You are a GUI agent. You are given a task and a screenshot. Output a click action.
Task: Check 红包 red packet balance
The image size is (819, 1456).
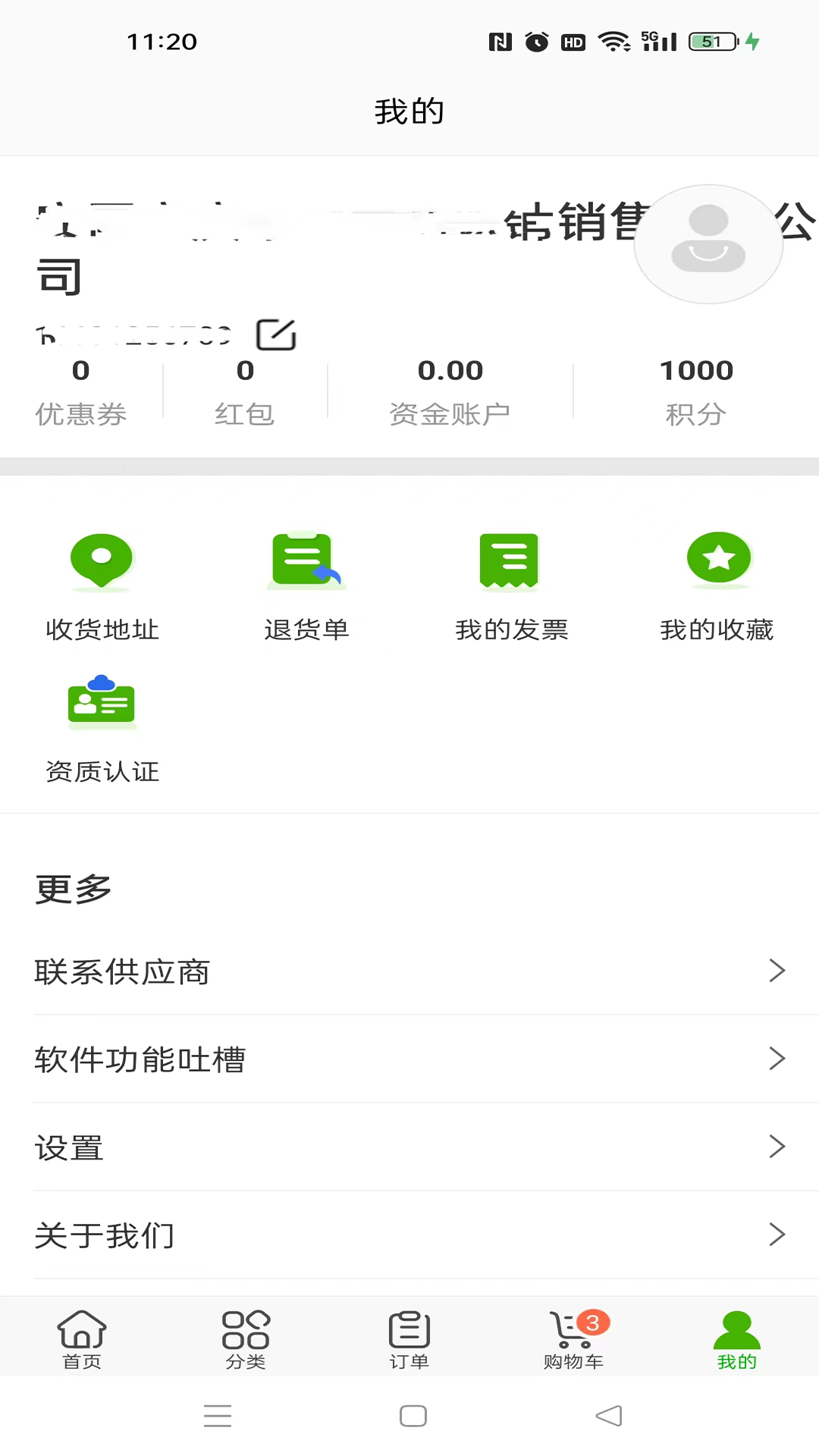click(244, 391)
